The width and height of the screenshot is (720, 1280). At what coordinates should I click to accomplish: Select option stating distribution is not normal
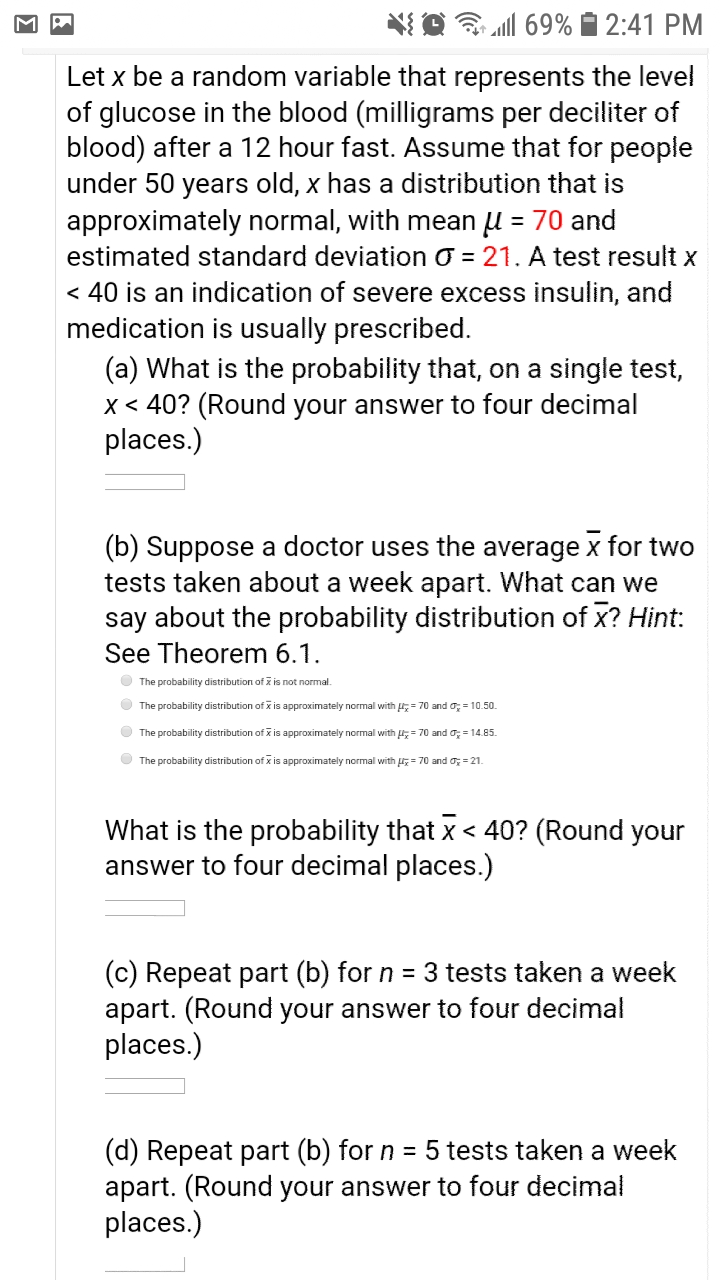[x=126, y=680]
